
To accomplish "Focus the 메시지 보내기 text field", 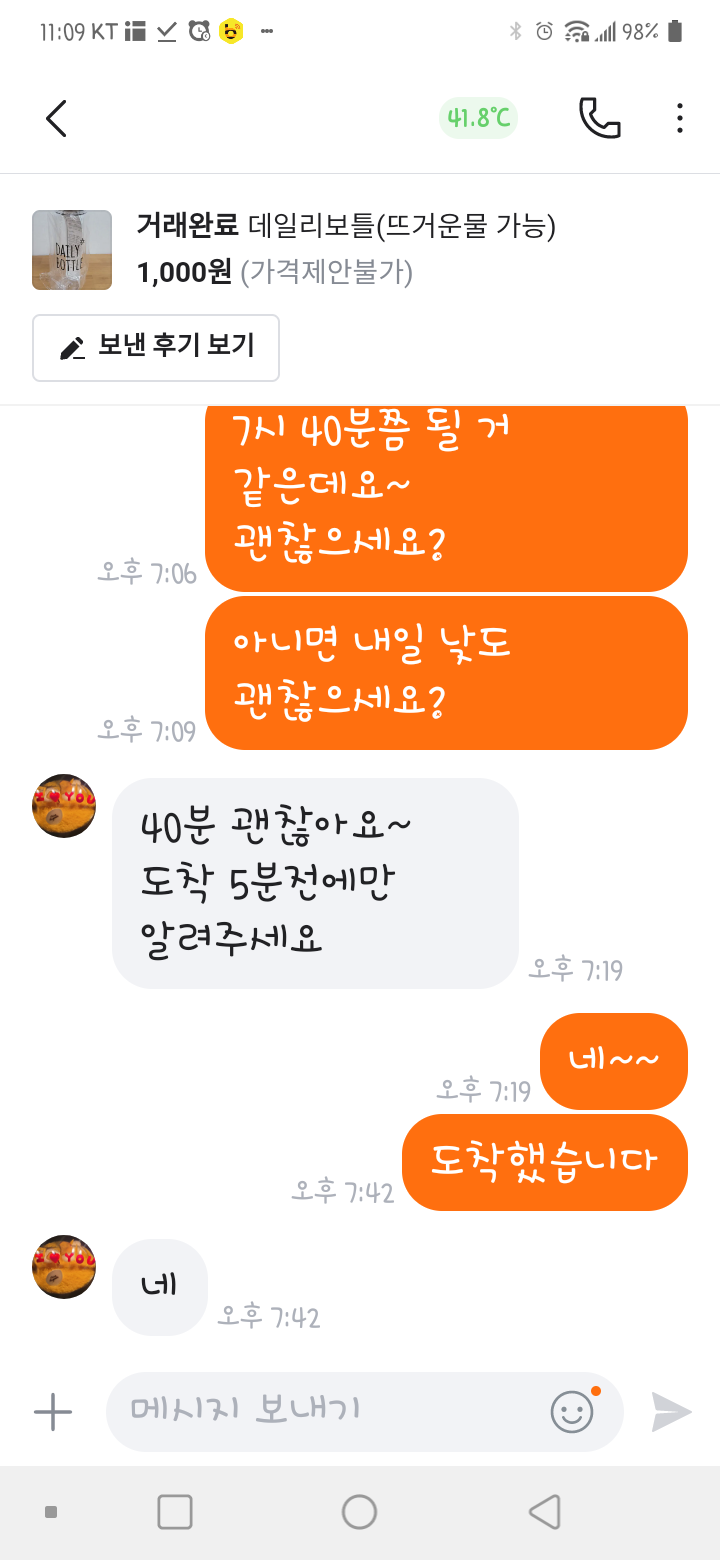I will [330, 1411].
